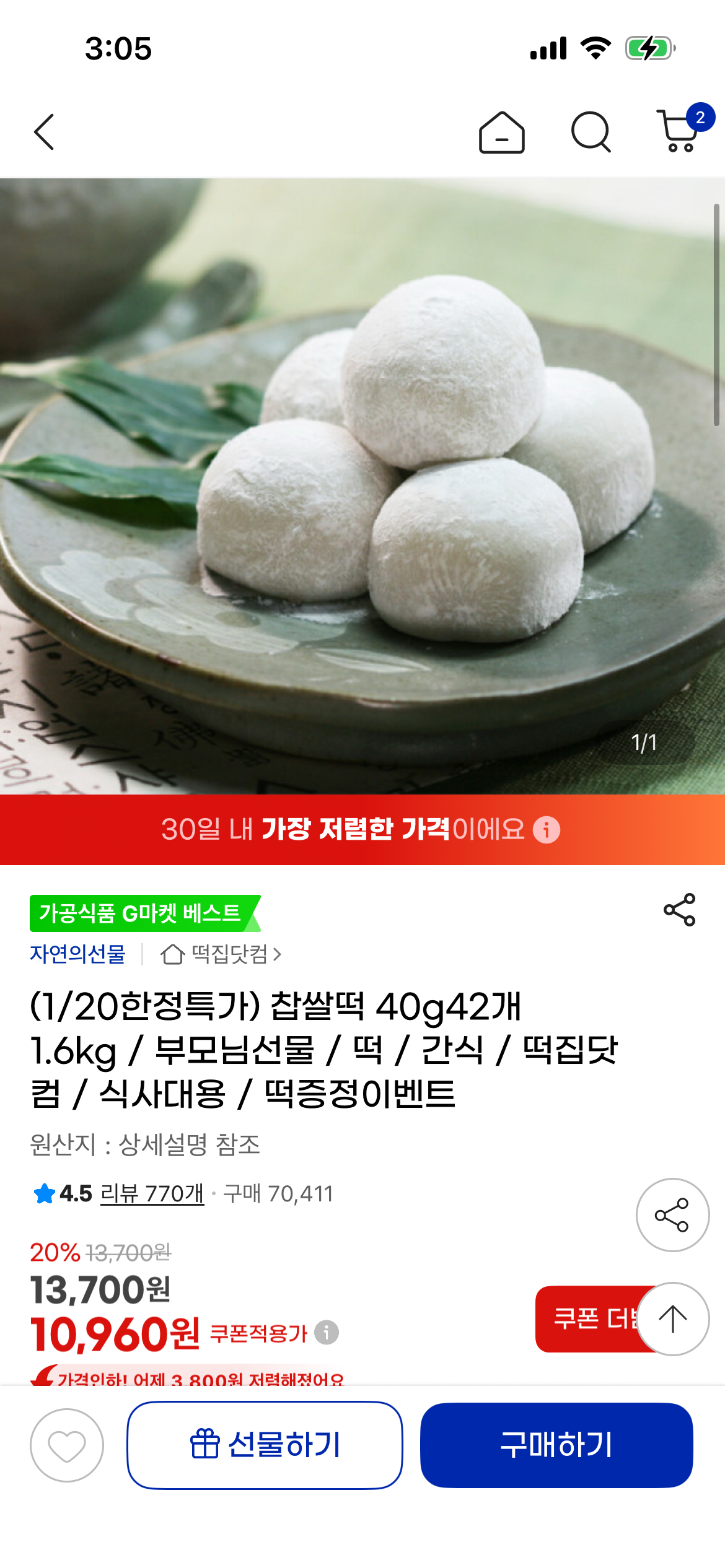Tap the circular floating share button
The height and width of the screenshot is (1568, 725).
(x=672, y=1215)
